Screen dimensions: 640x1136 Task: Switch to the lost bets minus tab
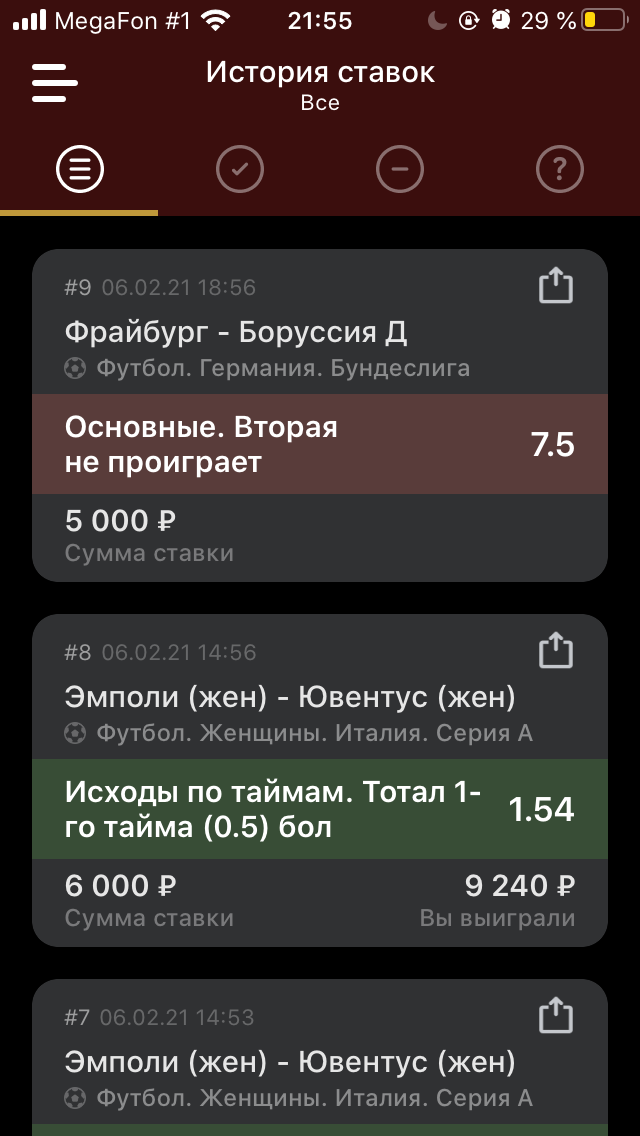point(400,170)
